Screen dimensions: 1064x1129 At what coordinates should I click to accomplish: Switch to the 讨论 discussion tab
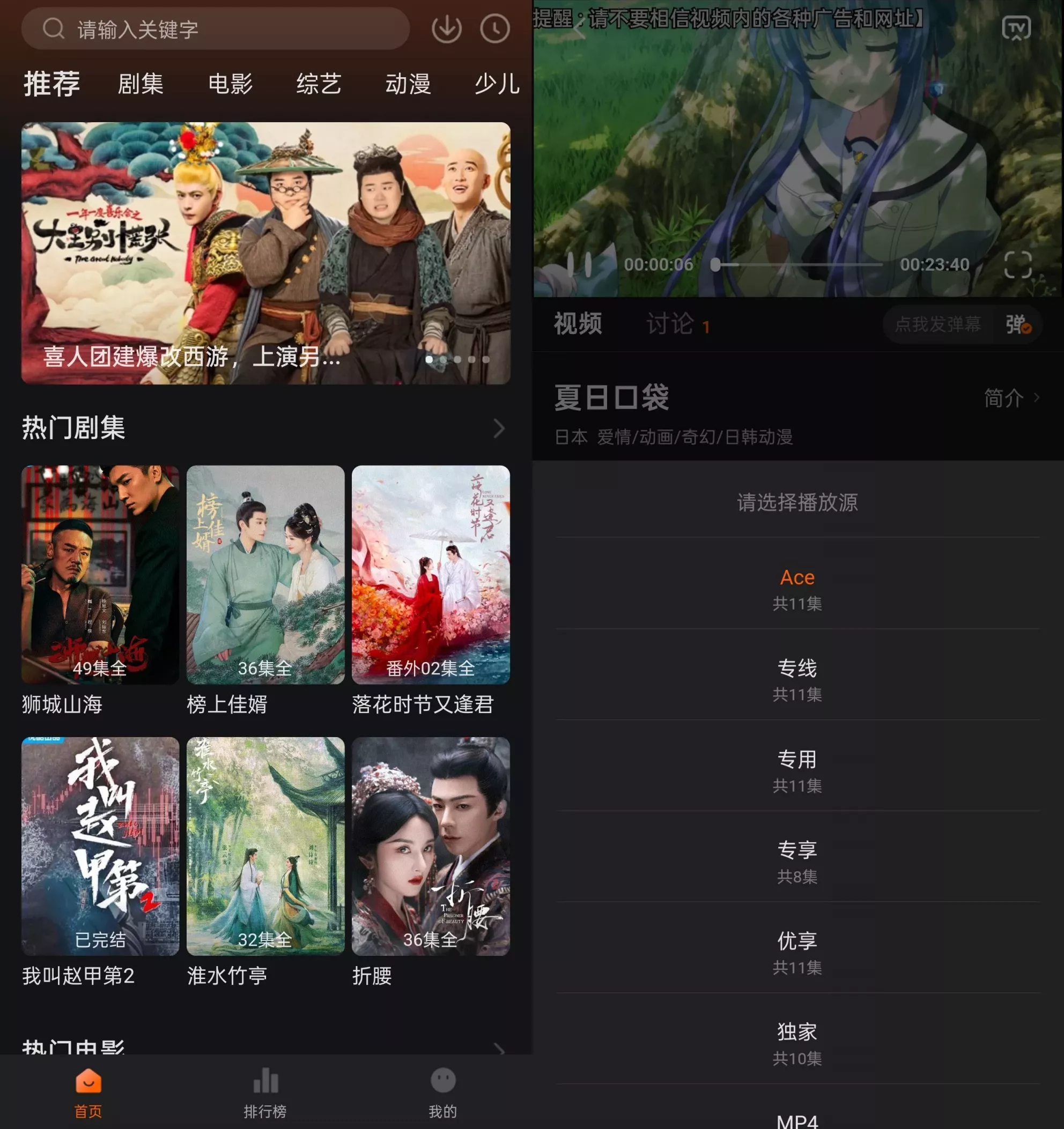(x=670, y=324)
